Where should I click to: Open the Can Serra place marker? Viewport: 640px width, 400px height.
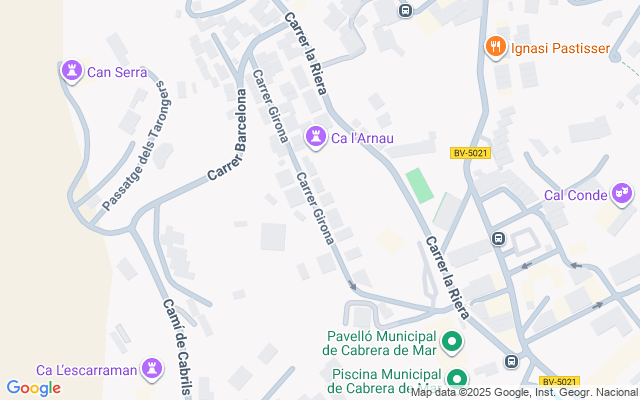tap(71, 72)
